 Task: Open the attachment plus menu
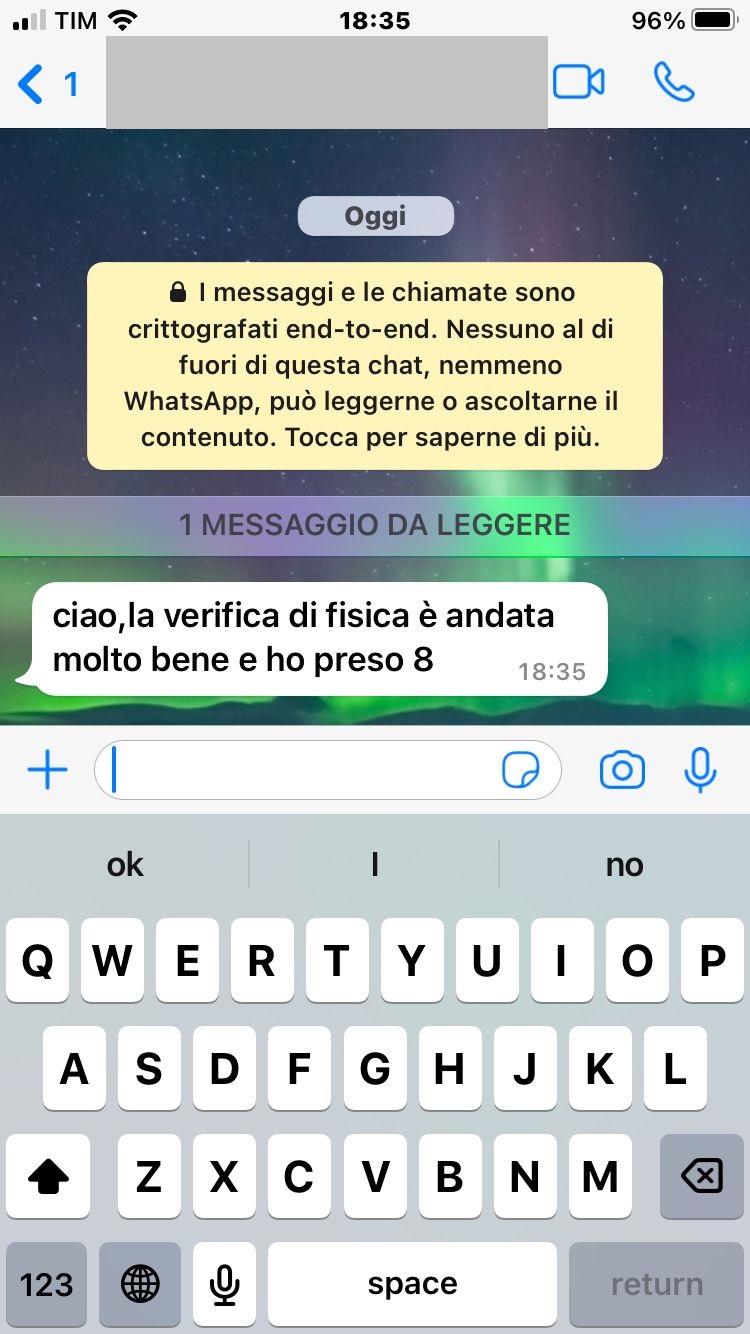(x=47, y=770)
